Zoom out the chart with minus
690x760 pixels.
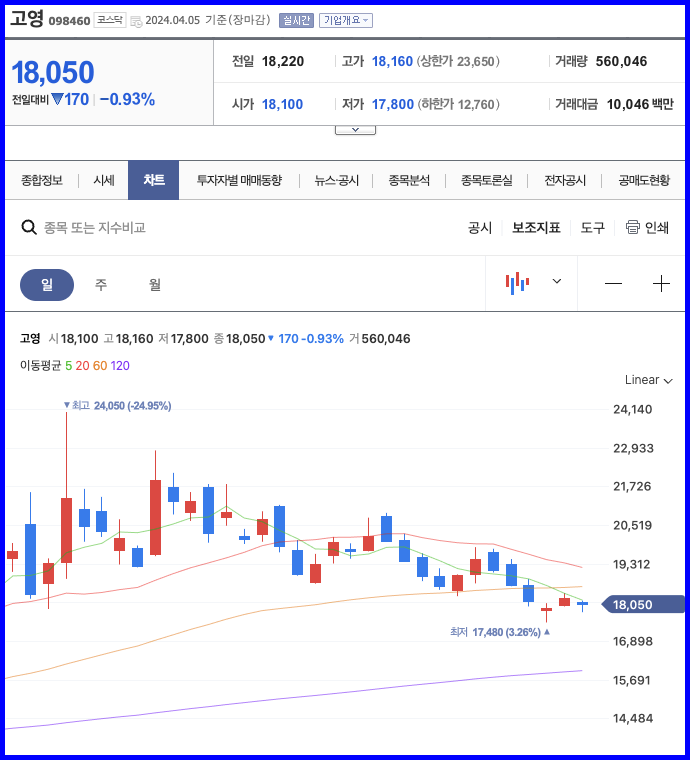[x=613, y=284]
